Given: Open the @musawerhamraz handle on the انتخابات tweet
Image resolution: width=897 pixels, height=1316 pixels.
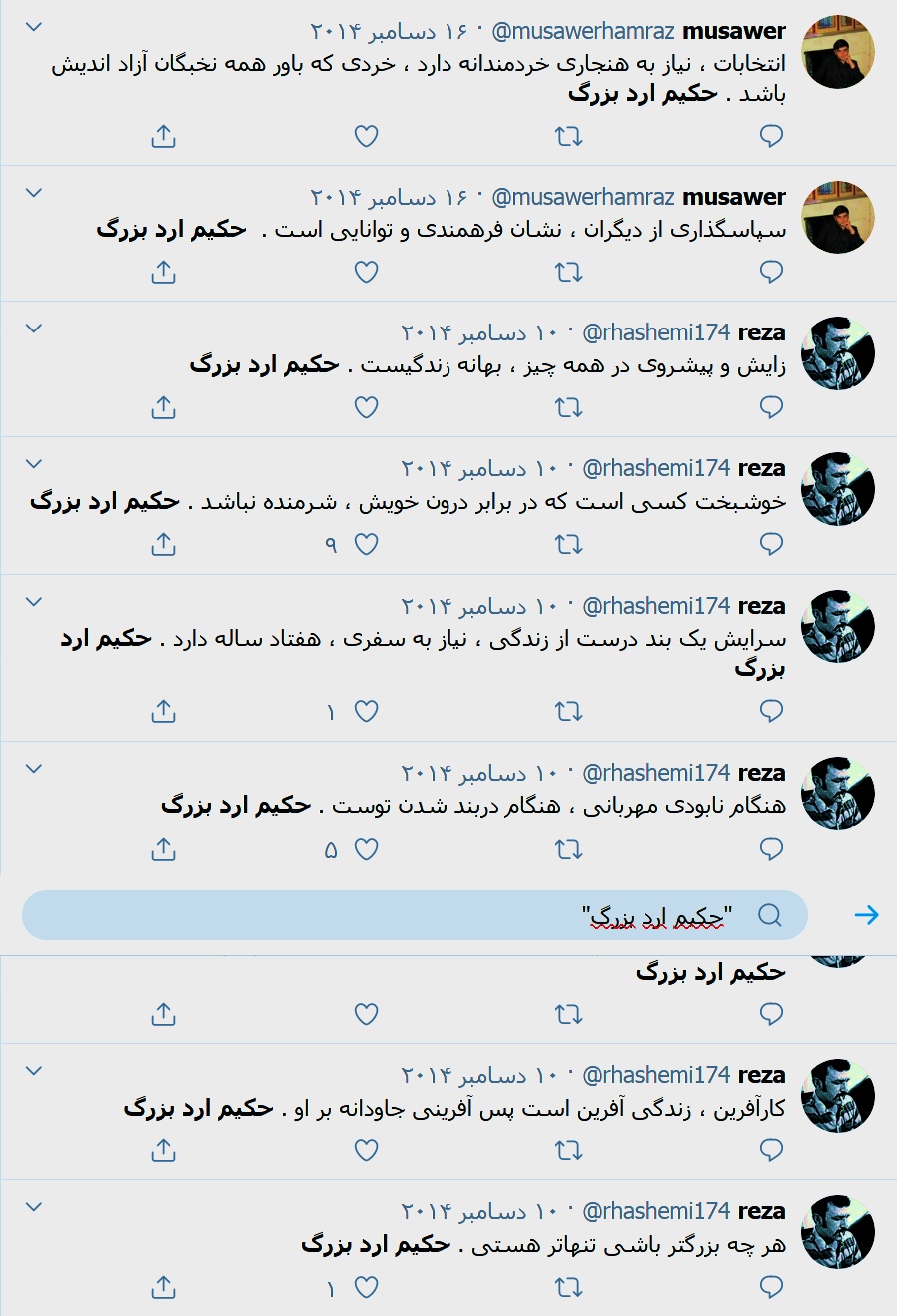Looking at the screenshot, I should 583,31.
